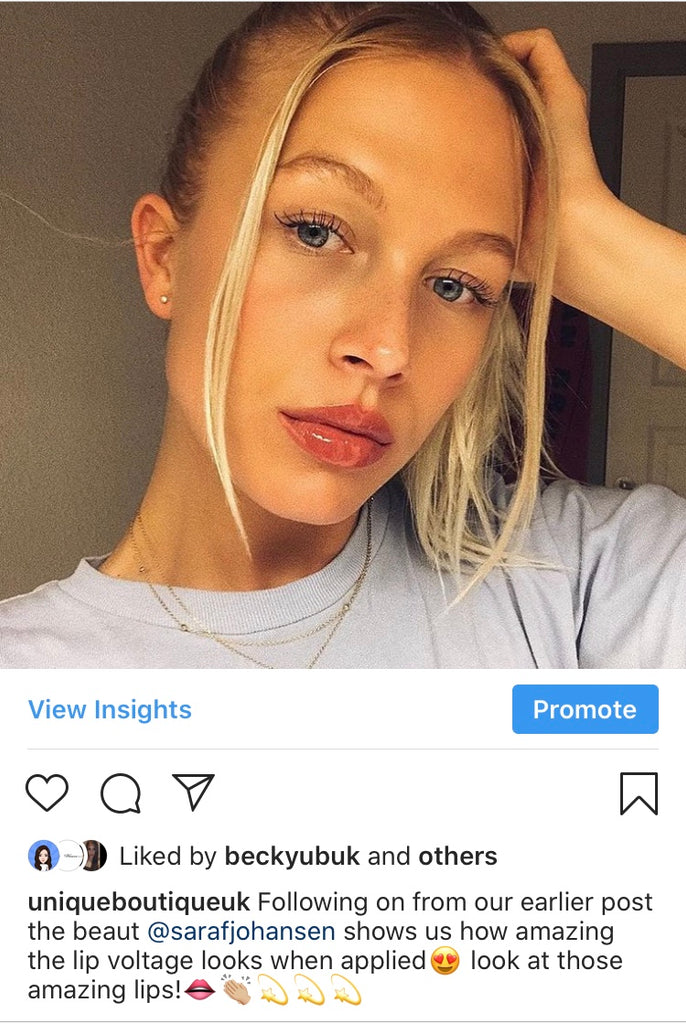Tap the post photo

point(343,334)
